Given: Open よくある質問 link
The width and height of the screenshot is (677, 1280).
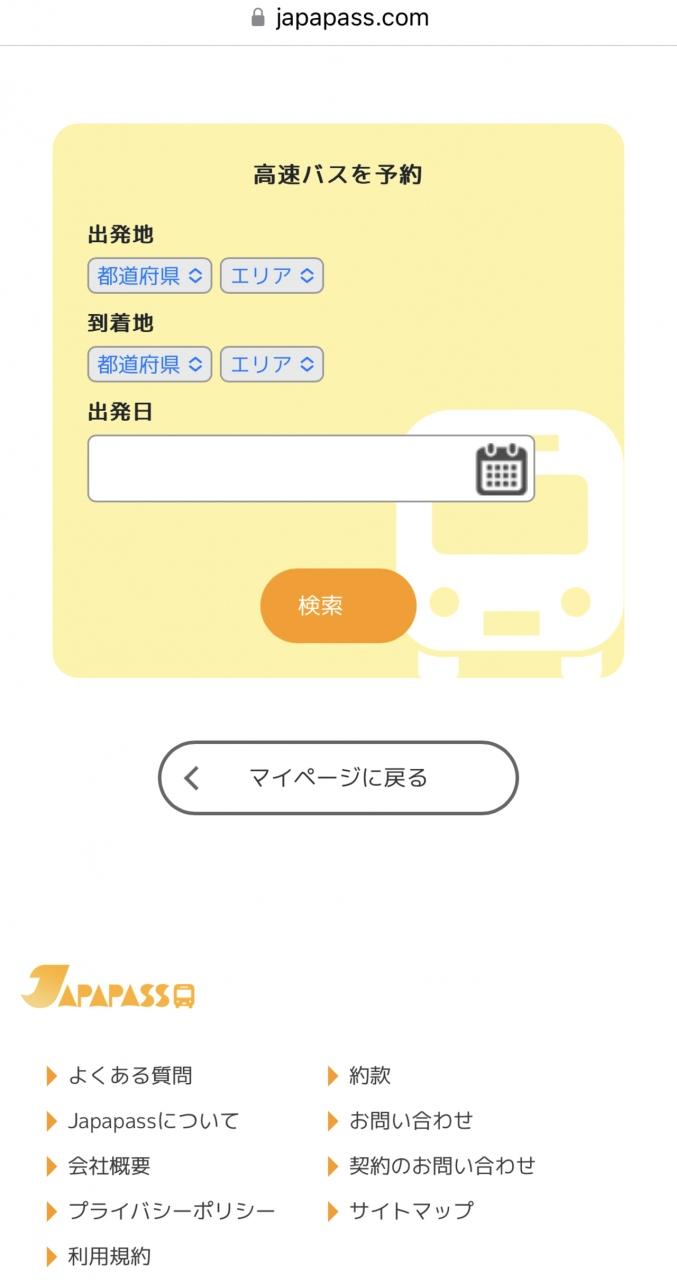Looking at the screenshot, I should click(129, 1076).
